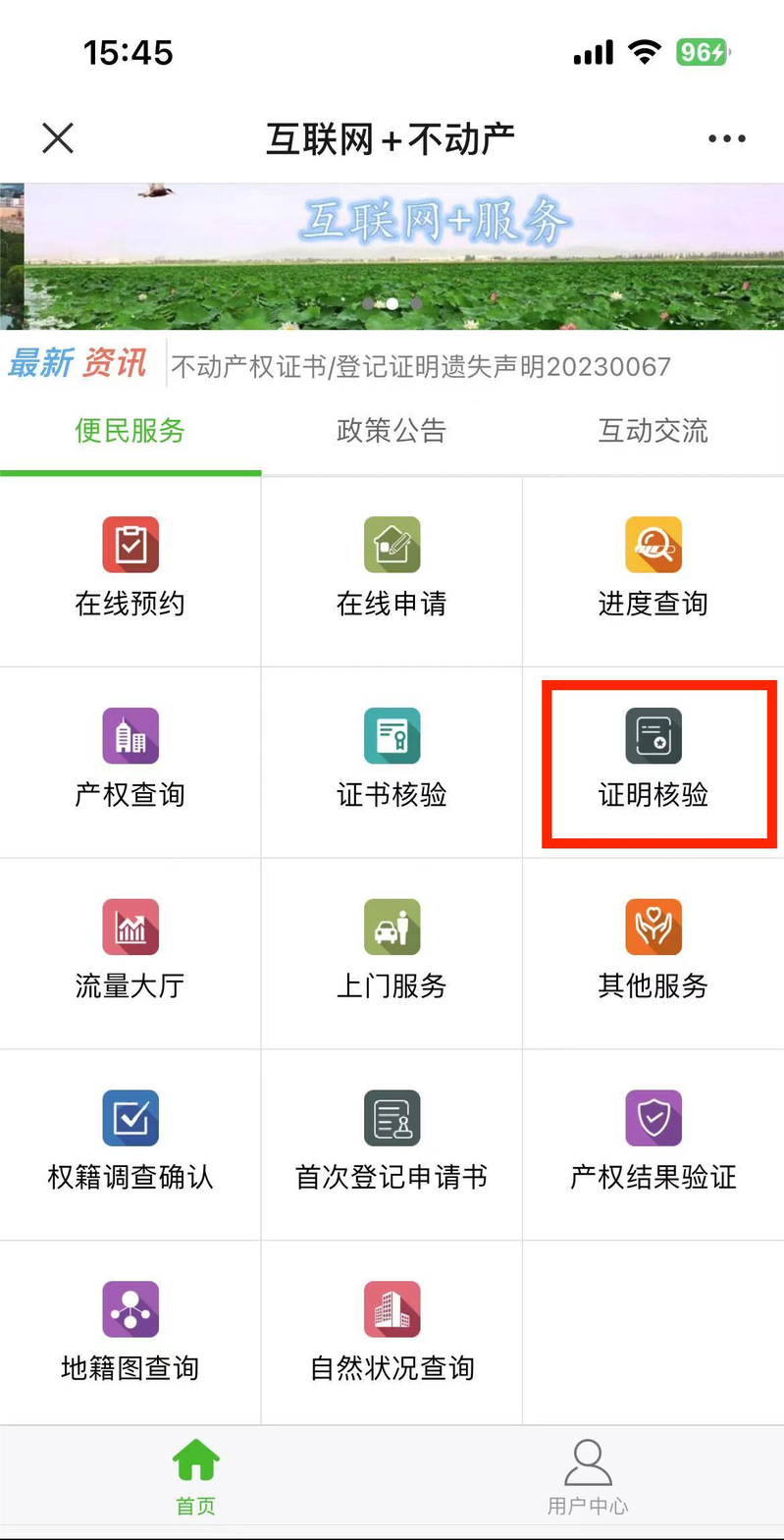Image resolution: width=784 pixels, height=1540 pixels.
Task: Request 上门服务
Action: click(392, 952)
